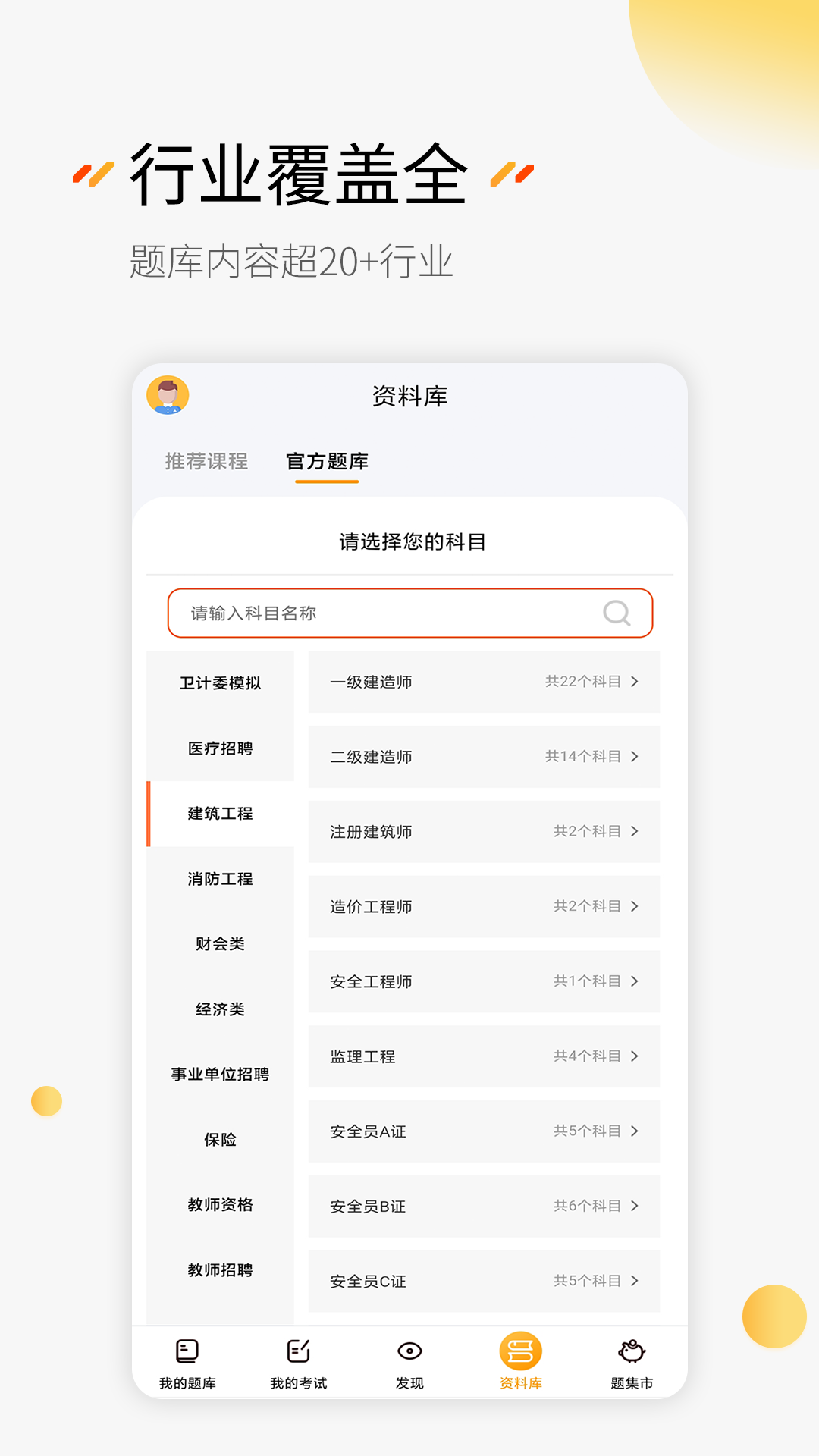Open the 安全员A证 entry
The width and height of the screenshot is (819, 1456).
tap(484, 1131)
